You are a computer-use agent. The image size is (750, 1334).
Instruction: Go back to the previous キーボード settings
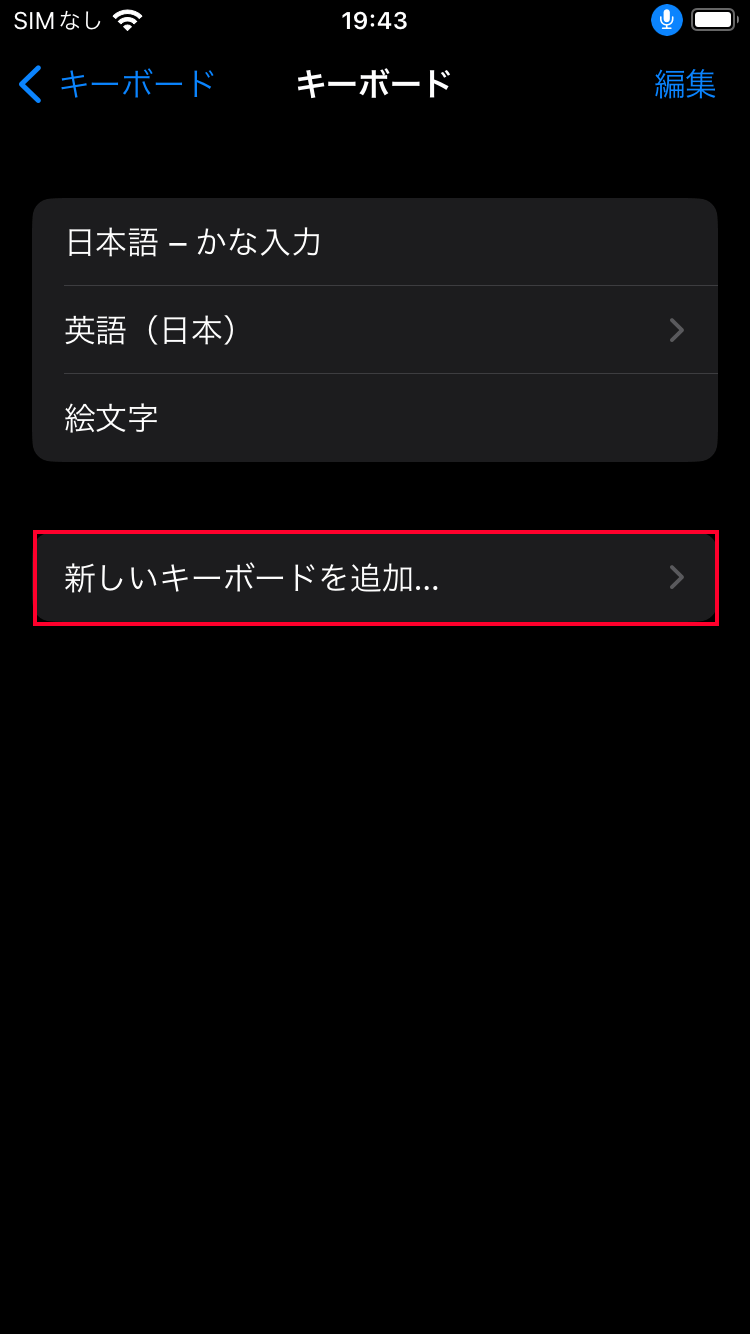tap(117, 84)
